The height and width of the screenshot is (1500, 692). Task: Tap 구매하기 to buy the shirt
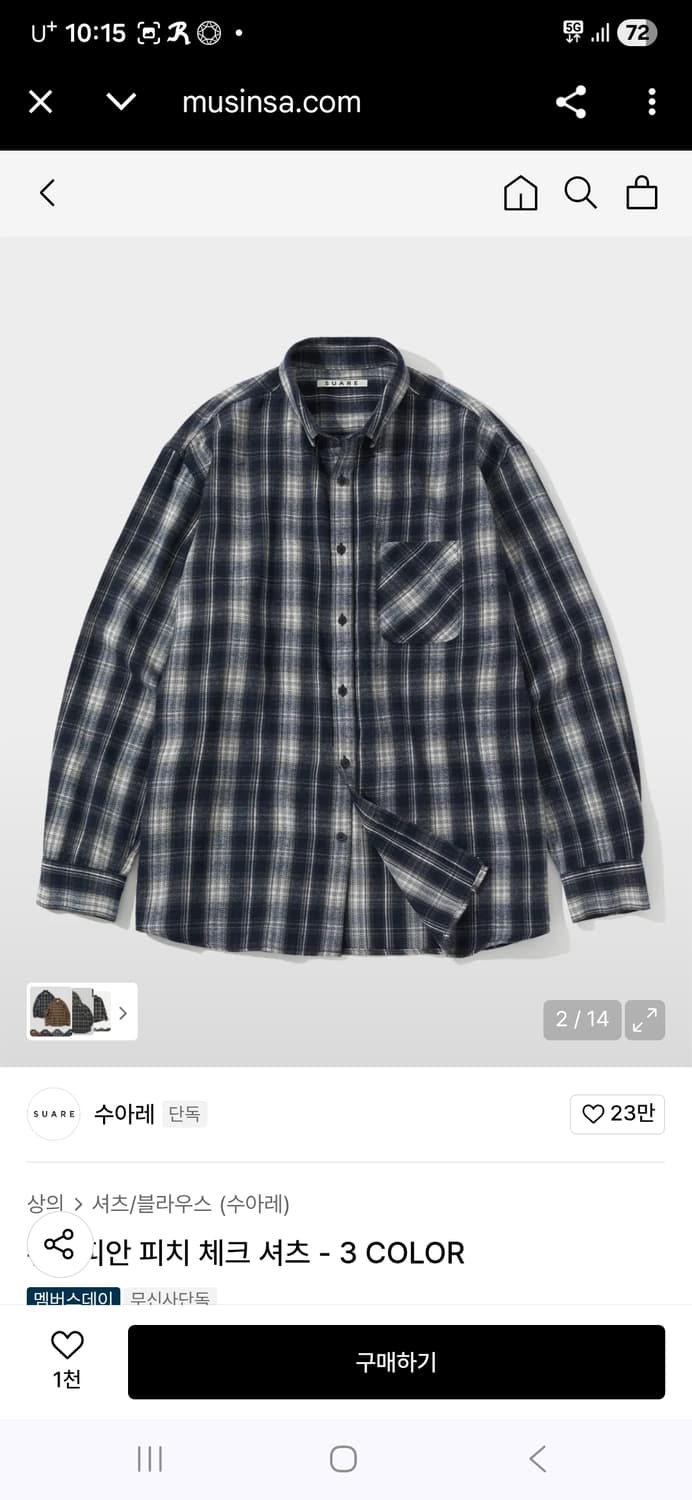tap(396, 1362)
